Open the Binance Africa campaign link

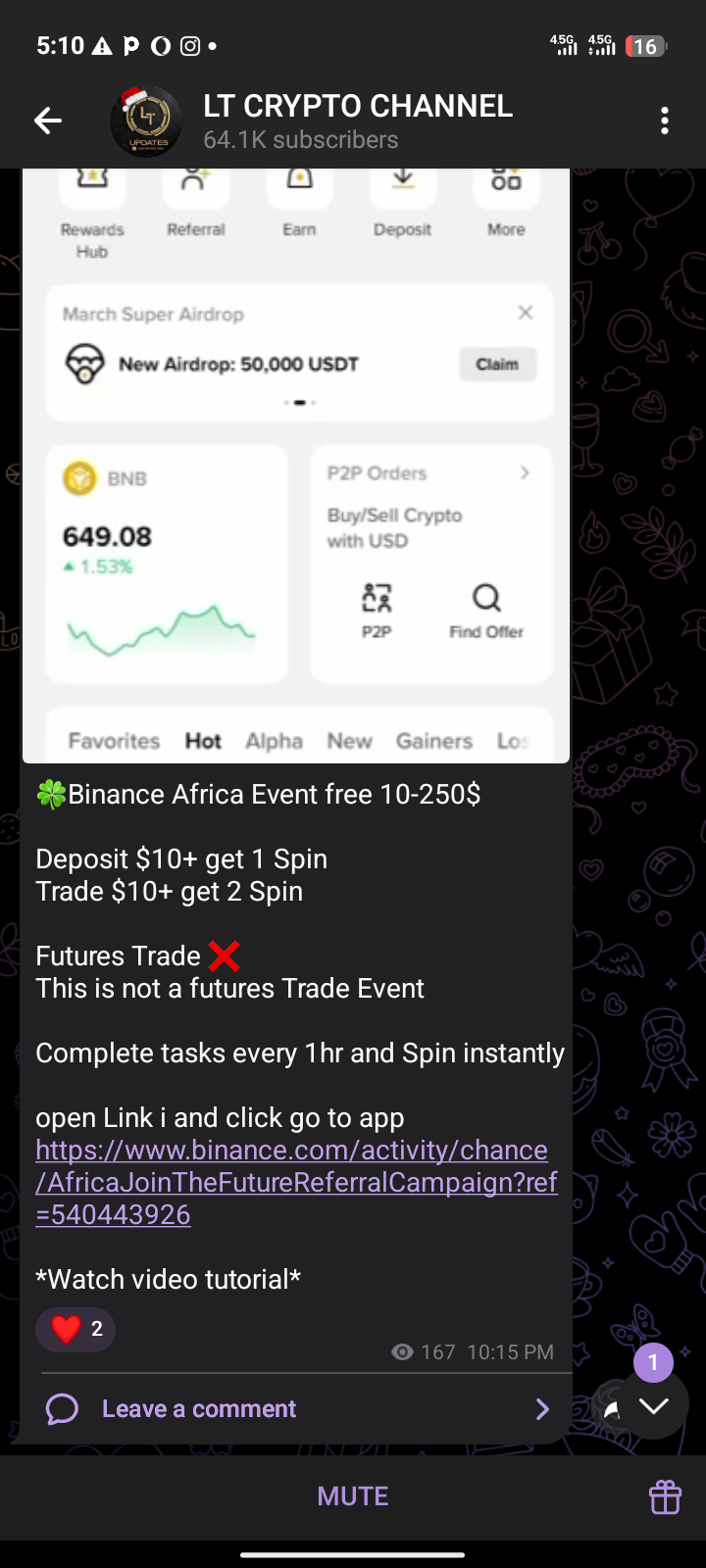pos(296,1182)
